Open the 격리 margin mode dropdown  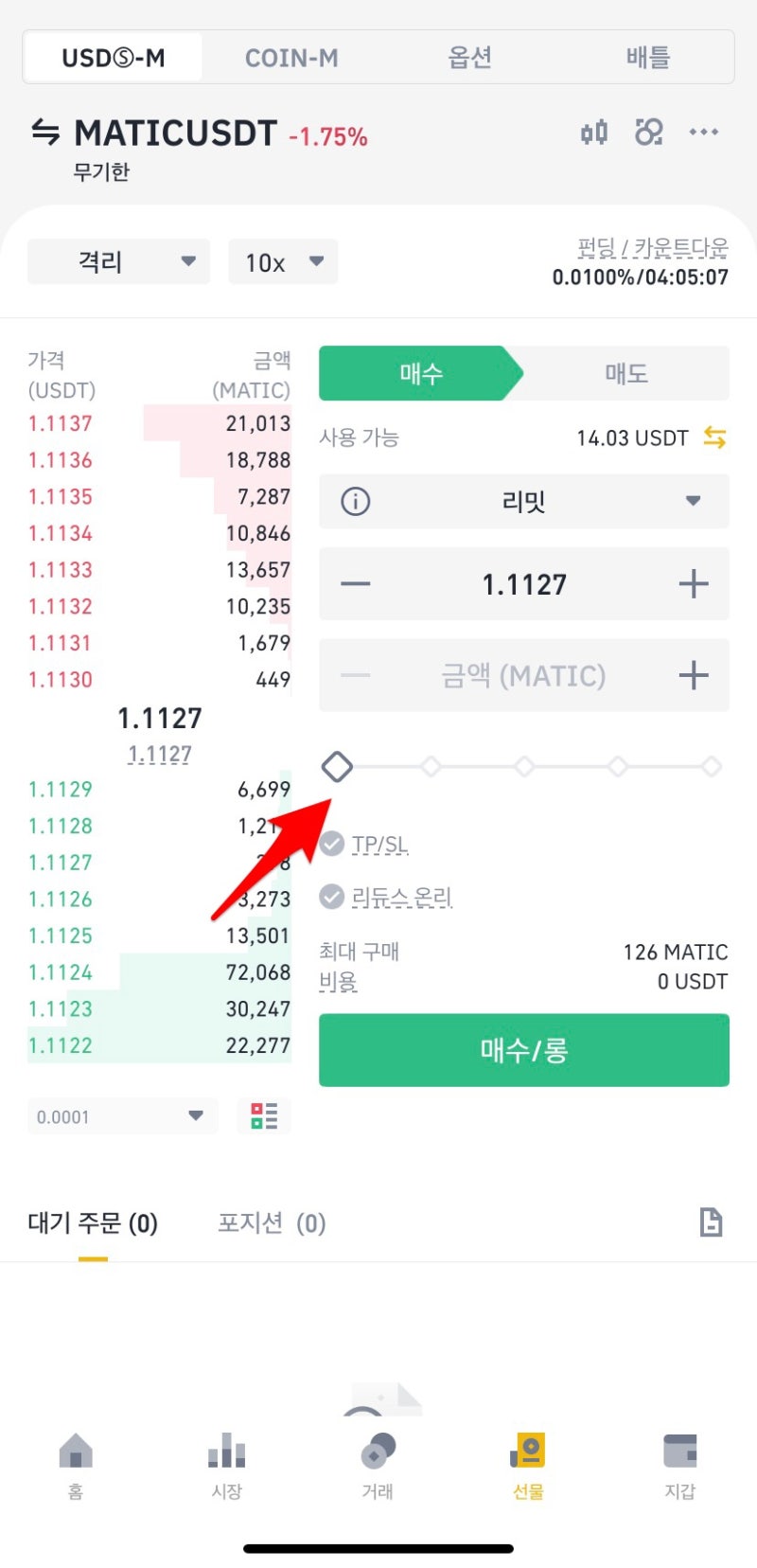[x=118, y=261]
